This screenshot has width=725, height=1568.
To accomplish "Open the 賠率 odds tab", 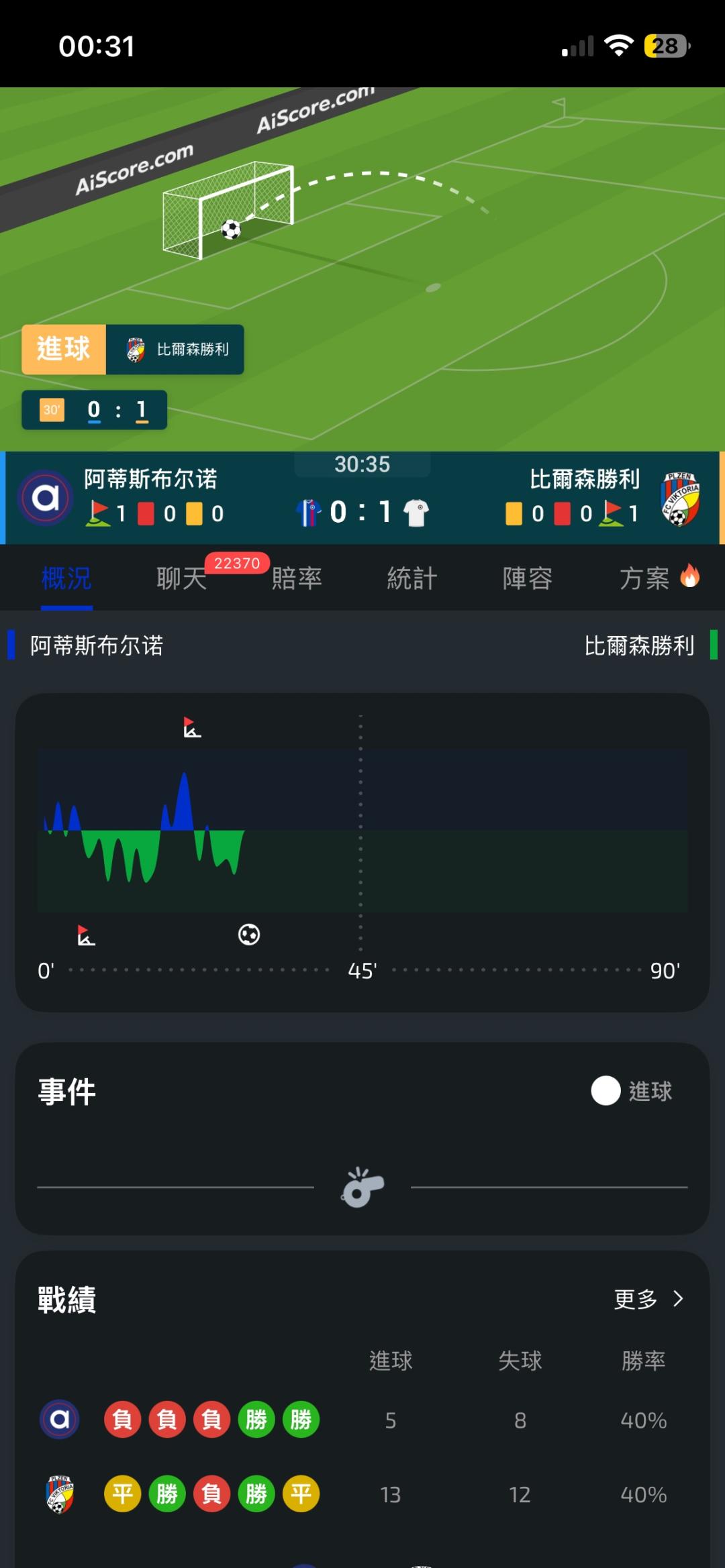I will point(297,578).
